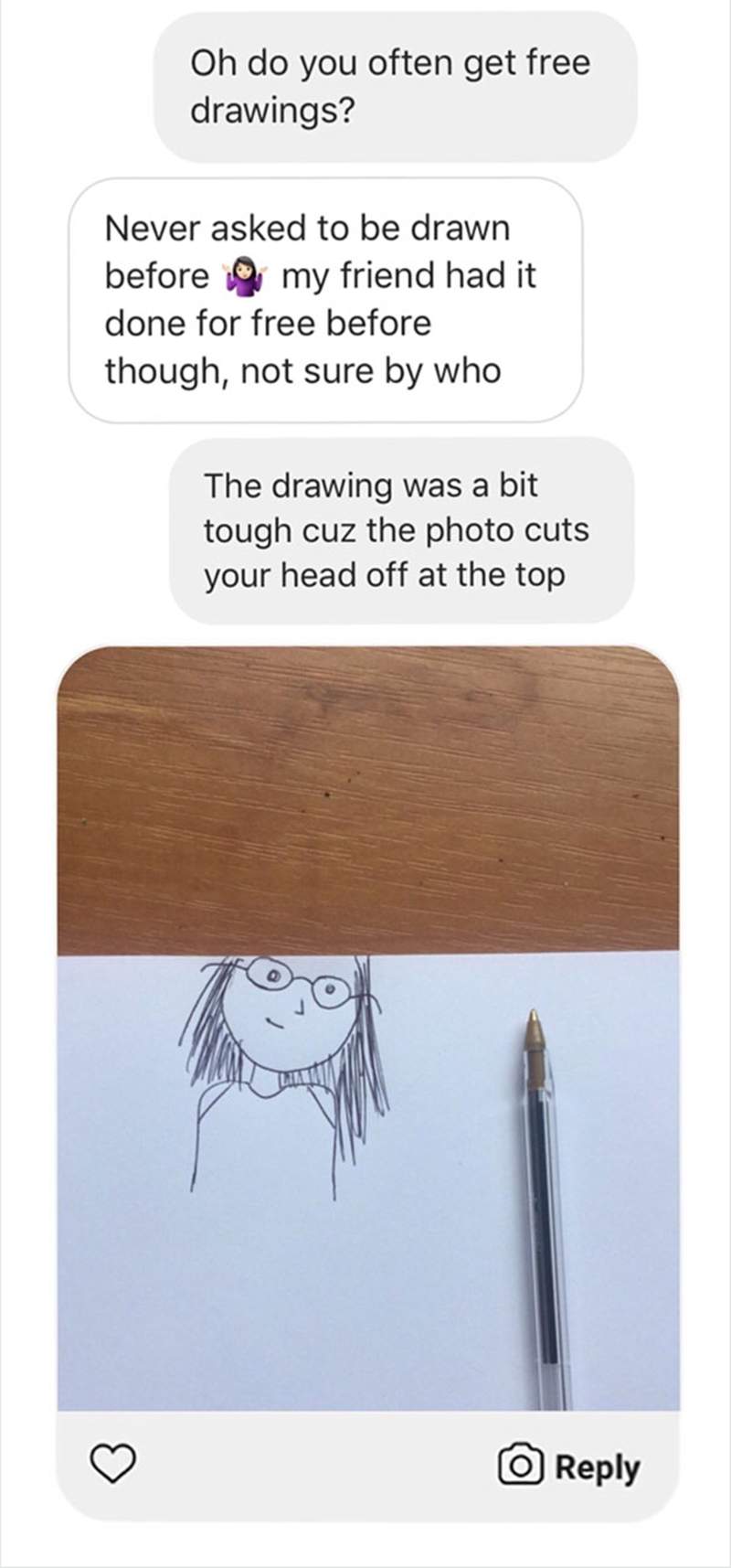Open the sent drawing photo
This screenshot has height=1568, width=731.
click(x=367, y=1027)
